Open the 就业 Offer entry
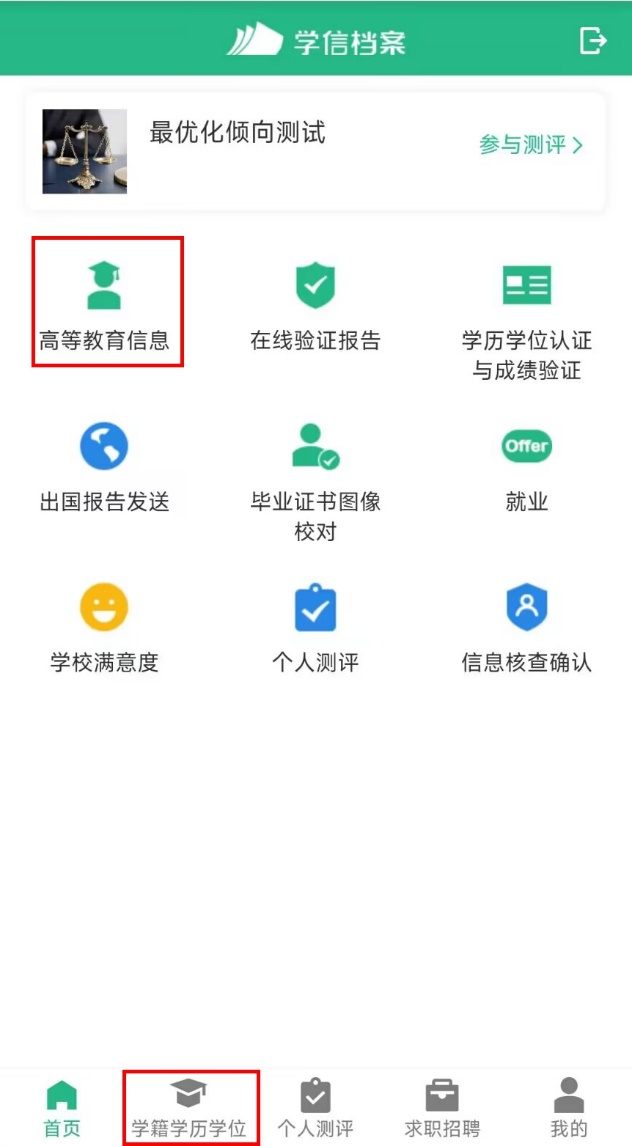 pyautogui.click(x=526, y=467)
